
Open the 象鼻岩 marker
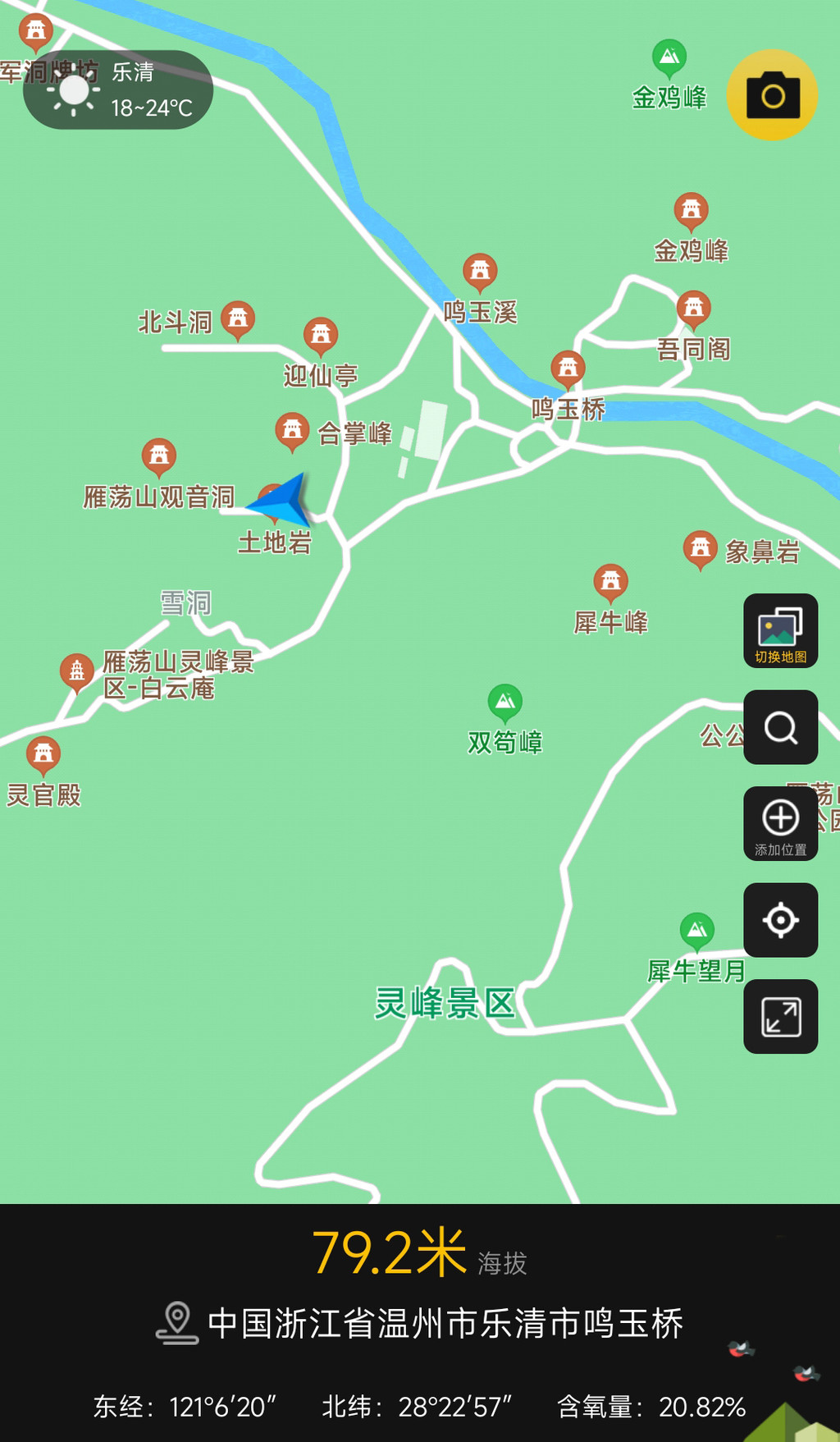pos(700,547)
